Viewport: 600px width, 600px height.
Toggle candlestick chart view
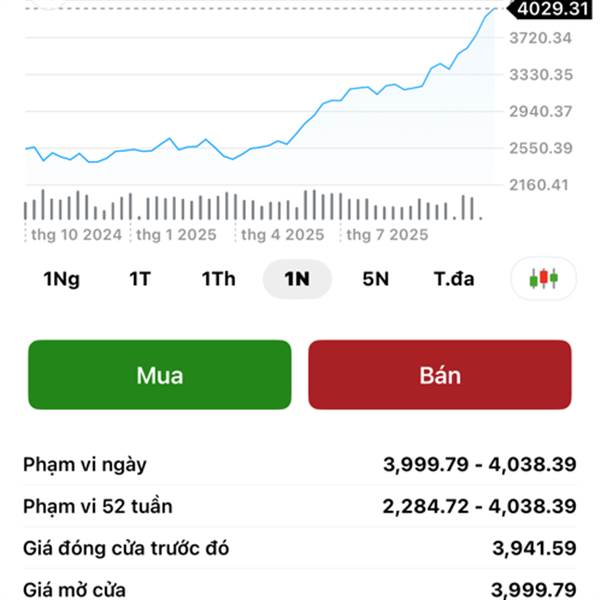pos(543,279)
